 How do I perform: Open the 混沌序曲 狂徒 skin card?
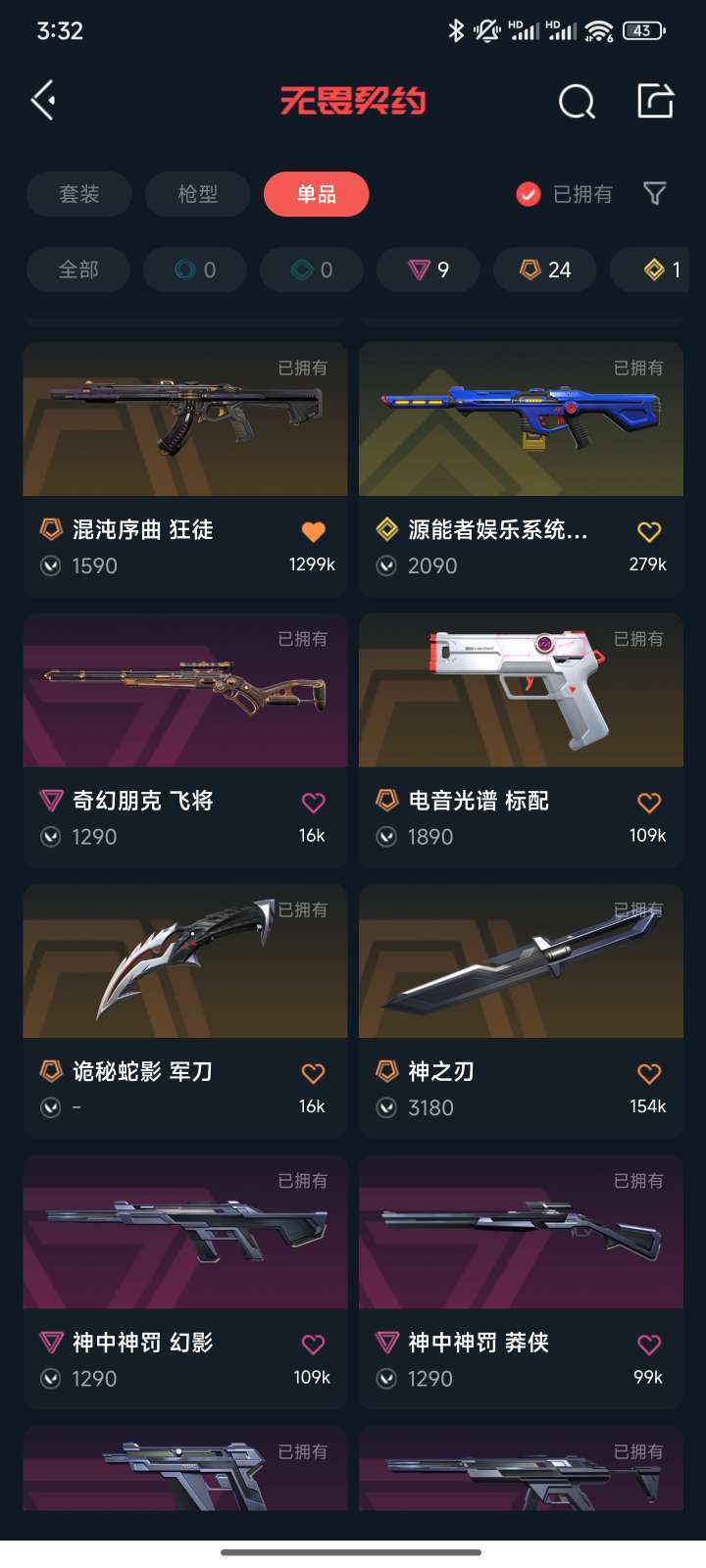click(185, 469)
